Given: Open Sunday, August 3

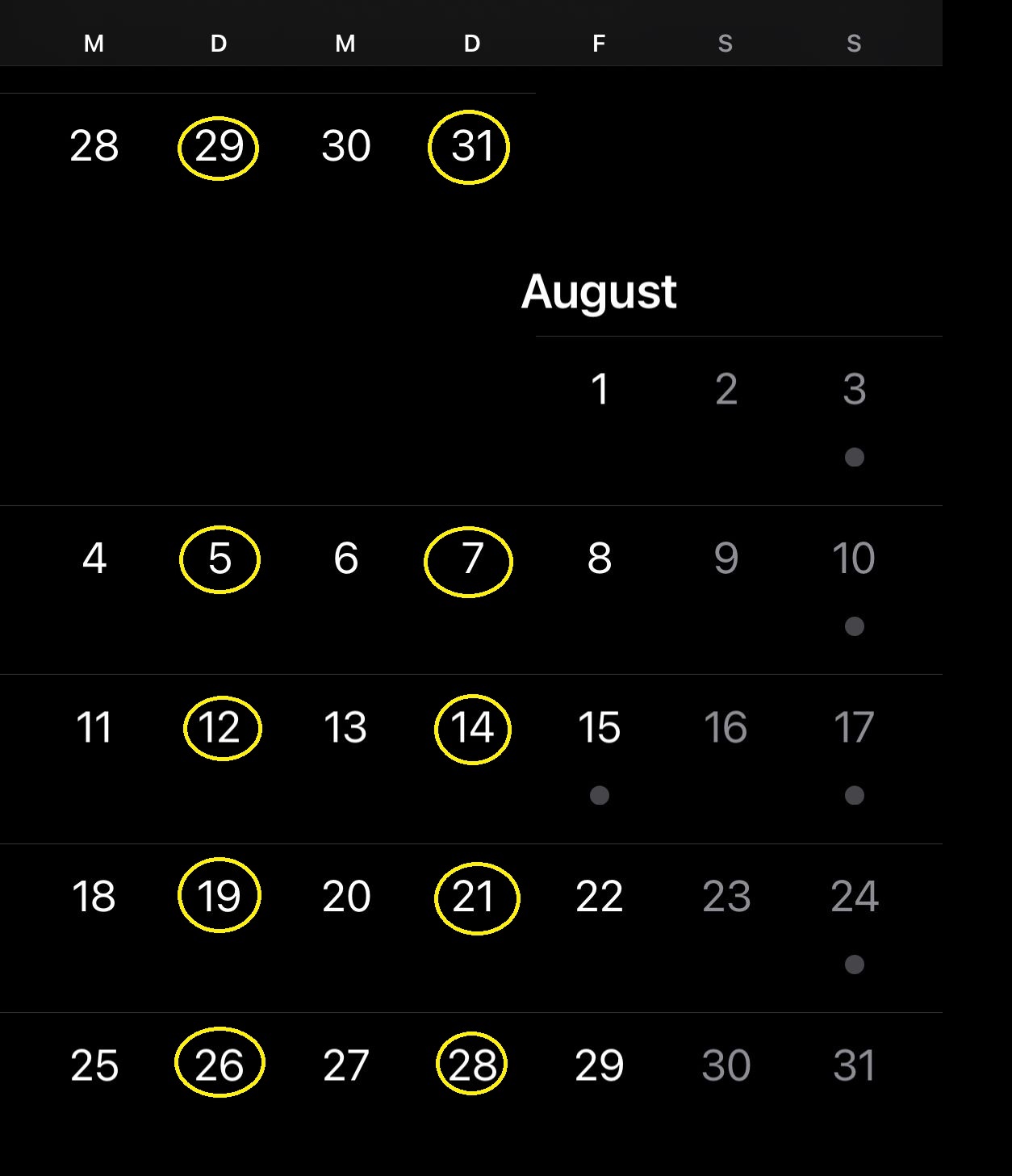Looking at the screenshot, I should [854, 389].
